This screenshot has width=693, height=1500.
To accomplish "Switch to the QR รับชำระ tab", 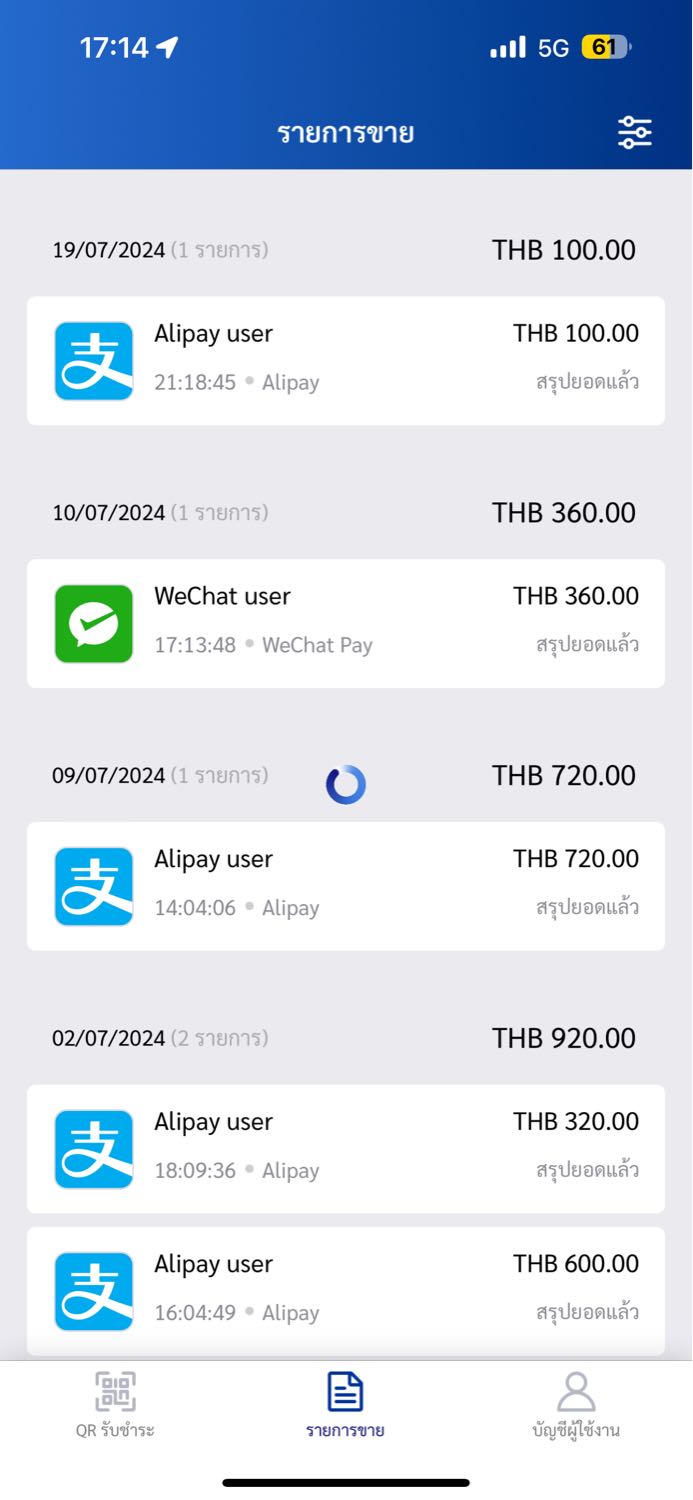I will coord(115,1405).
